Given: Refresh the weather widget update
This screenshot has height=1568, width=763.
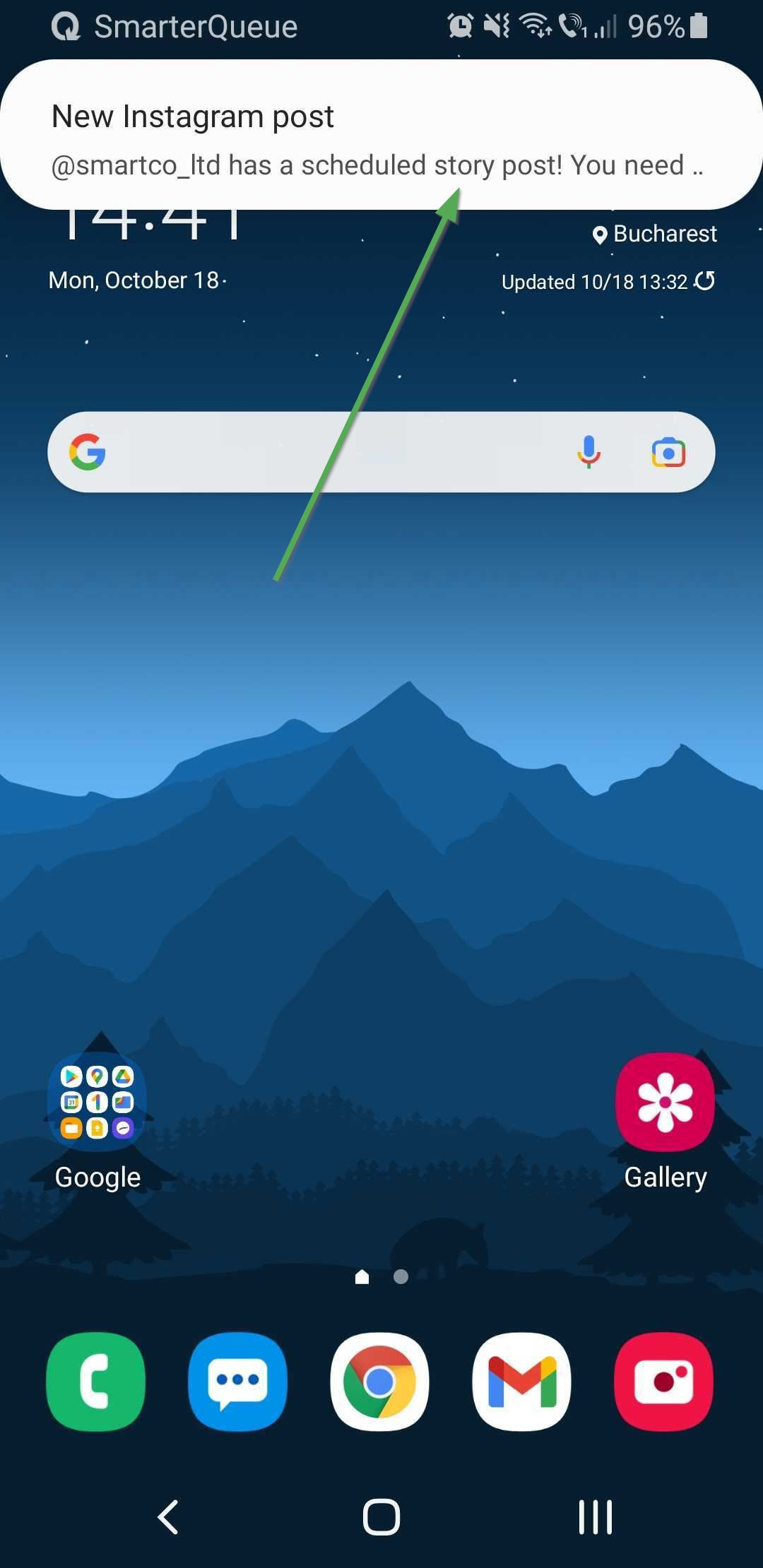Looking at the screenshot, I should tap(705, 281).
